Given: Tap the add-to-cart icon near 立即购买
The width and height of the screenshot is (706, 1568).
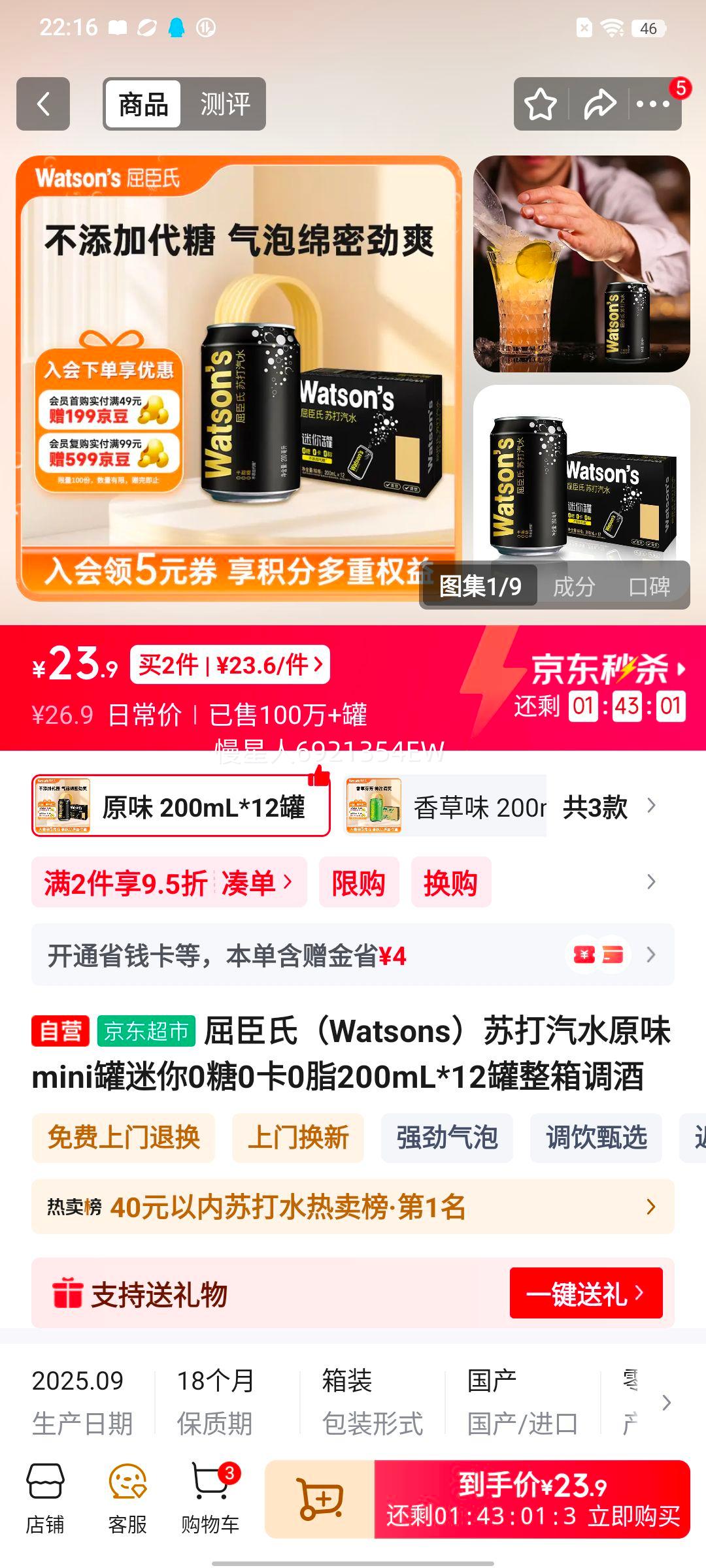Looking at the screenshot, I should (322, 1498).
